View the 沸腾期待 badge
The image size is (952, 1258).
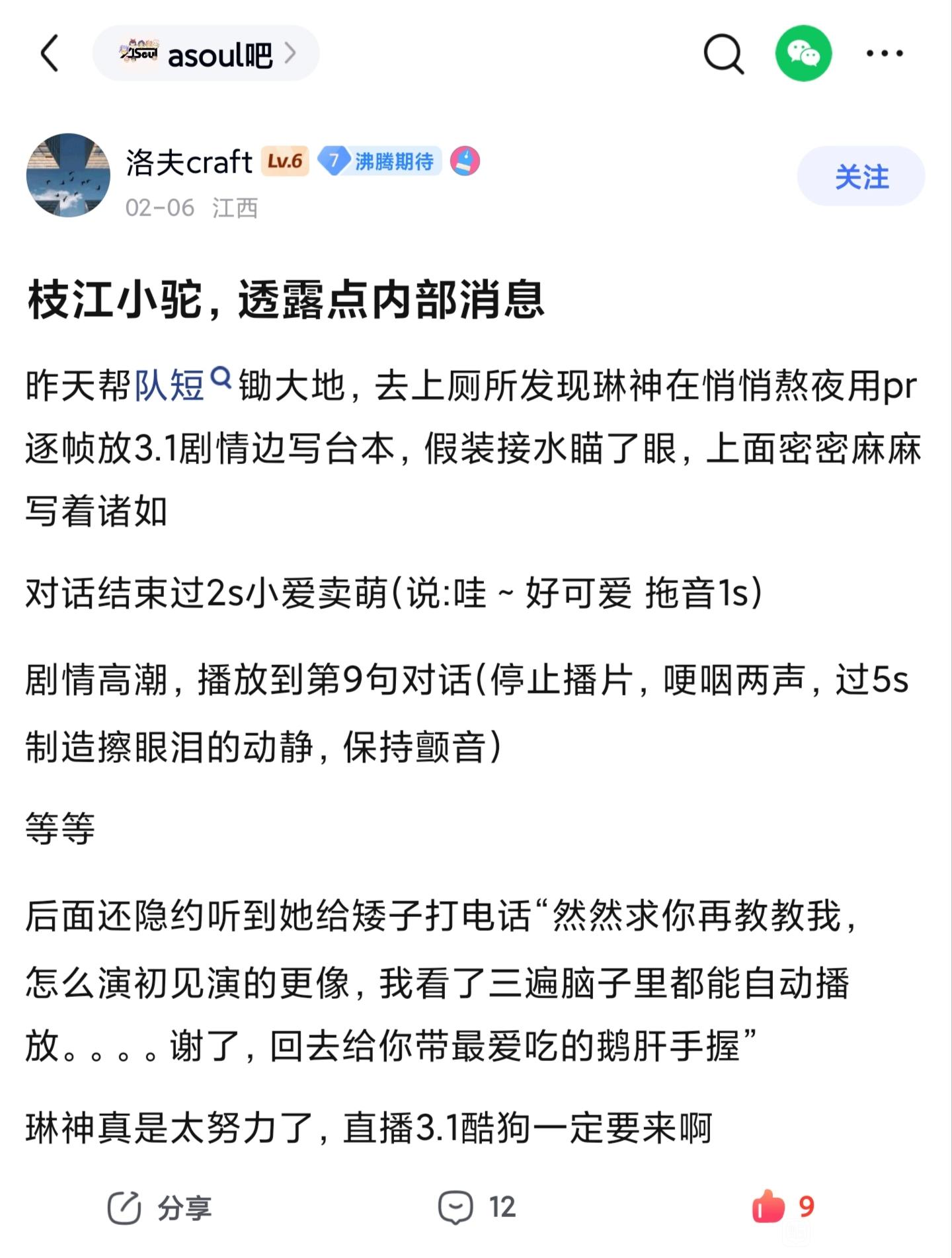pos(379,161)
